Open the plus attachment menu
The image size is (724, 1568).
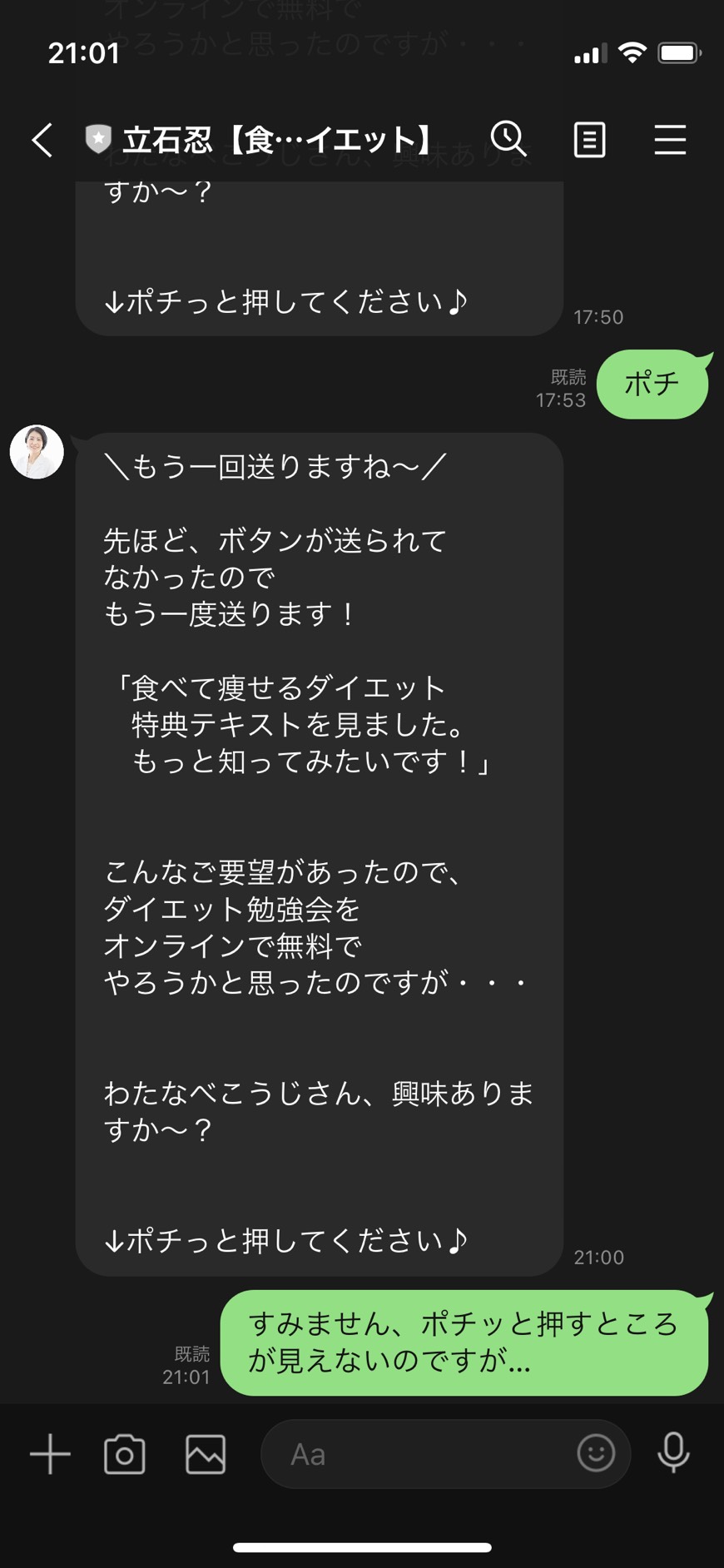click(x=51, y=1454)
